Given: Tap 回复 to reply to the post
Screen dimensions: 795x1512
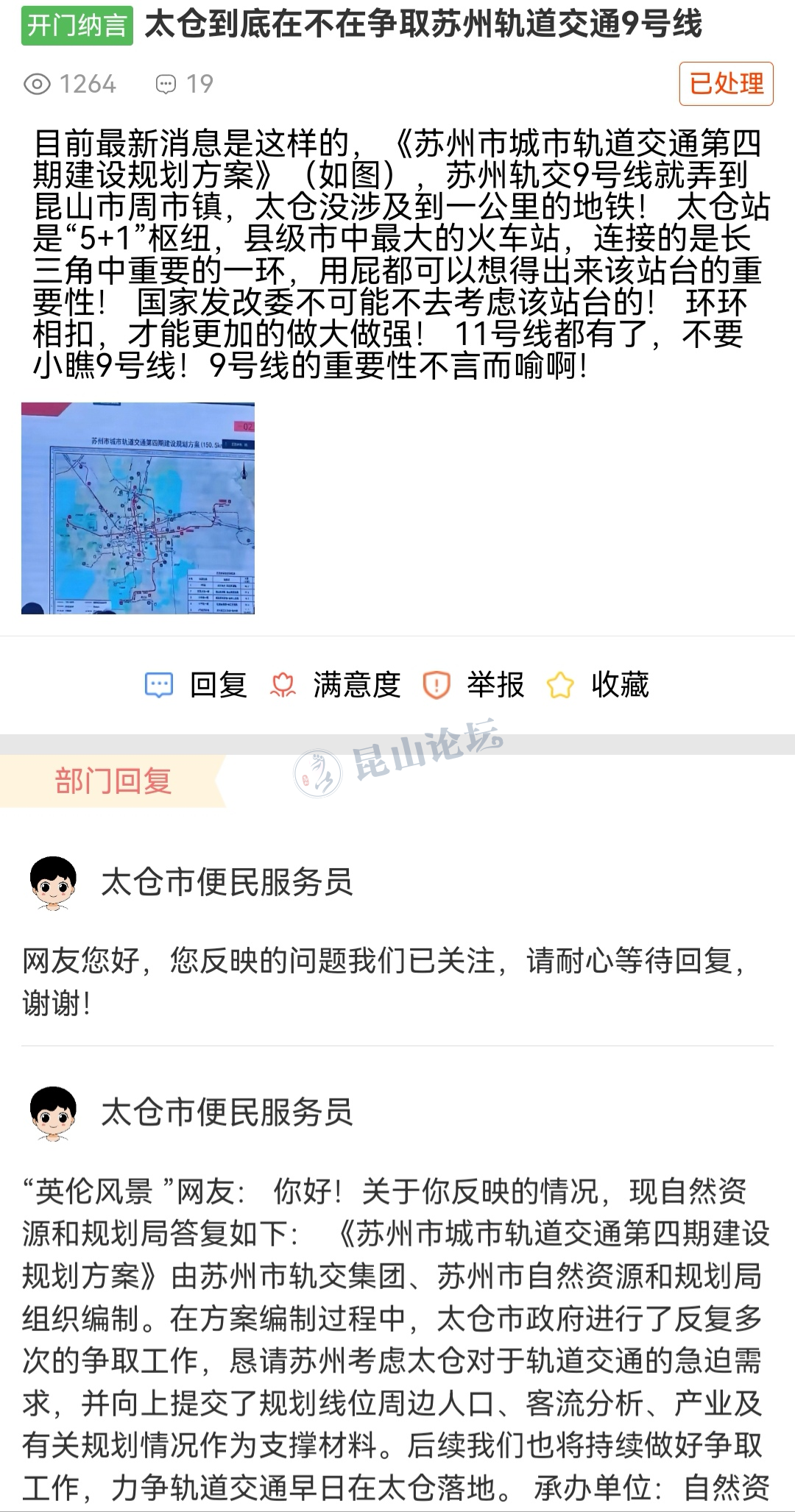Looking at the screenshot, I should [197, 685].
